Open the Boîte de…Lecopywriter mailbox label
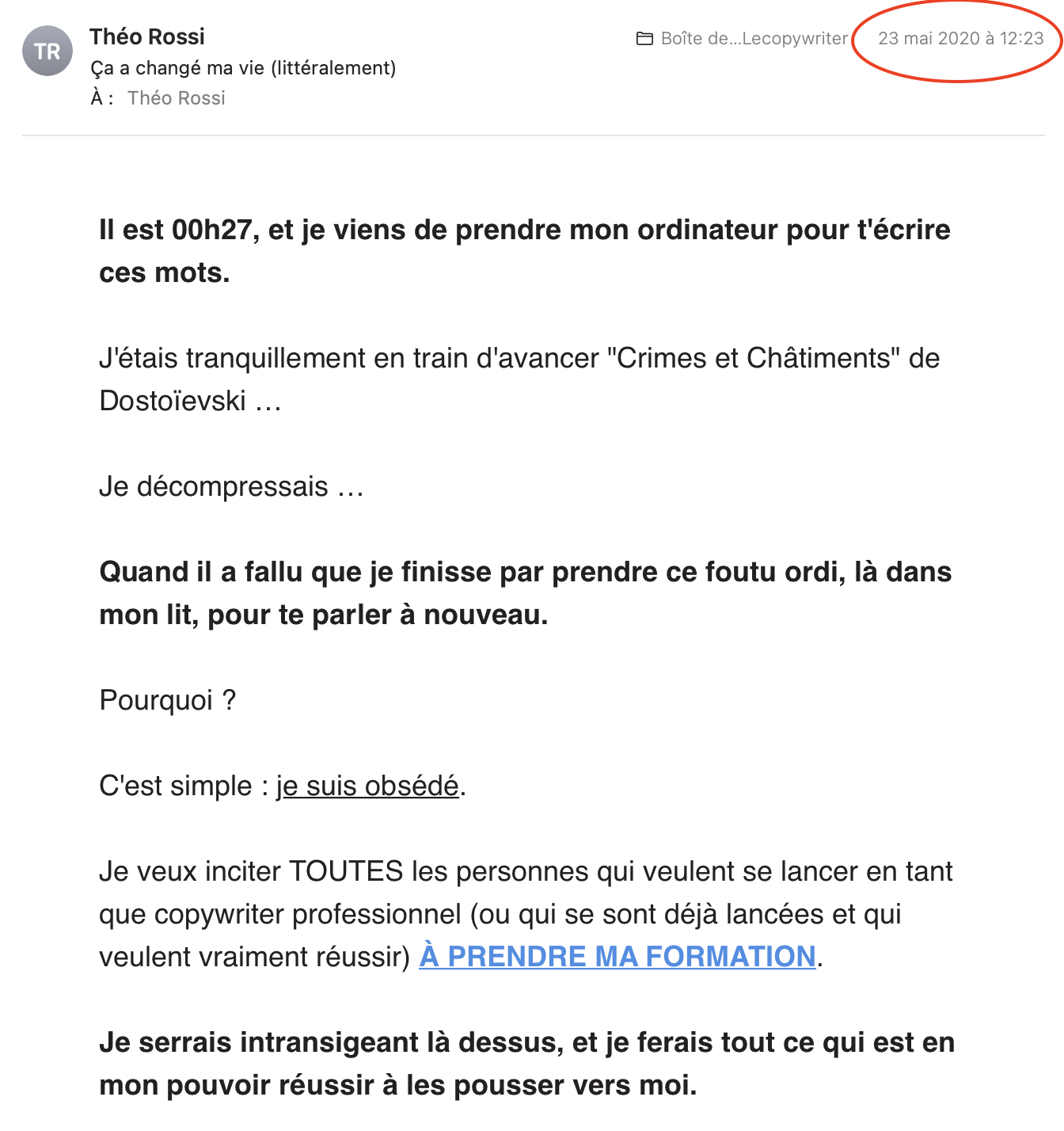Image resolution: width=1064 pixels, height=1131 pixels. click(743, 39)
